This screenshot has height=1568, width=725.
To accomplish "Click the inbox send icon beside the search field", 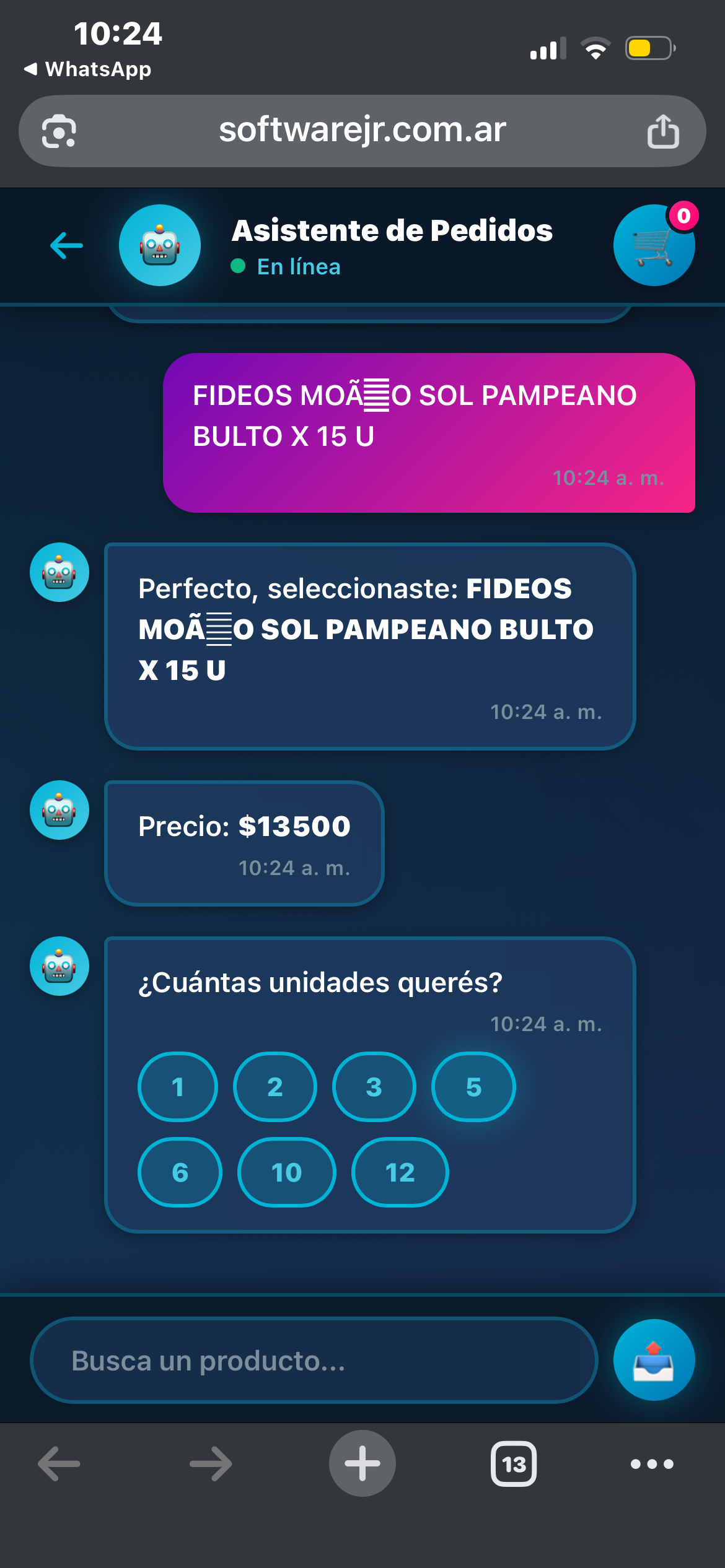I will tap(654, 1361).
